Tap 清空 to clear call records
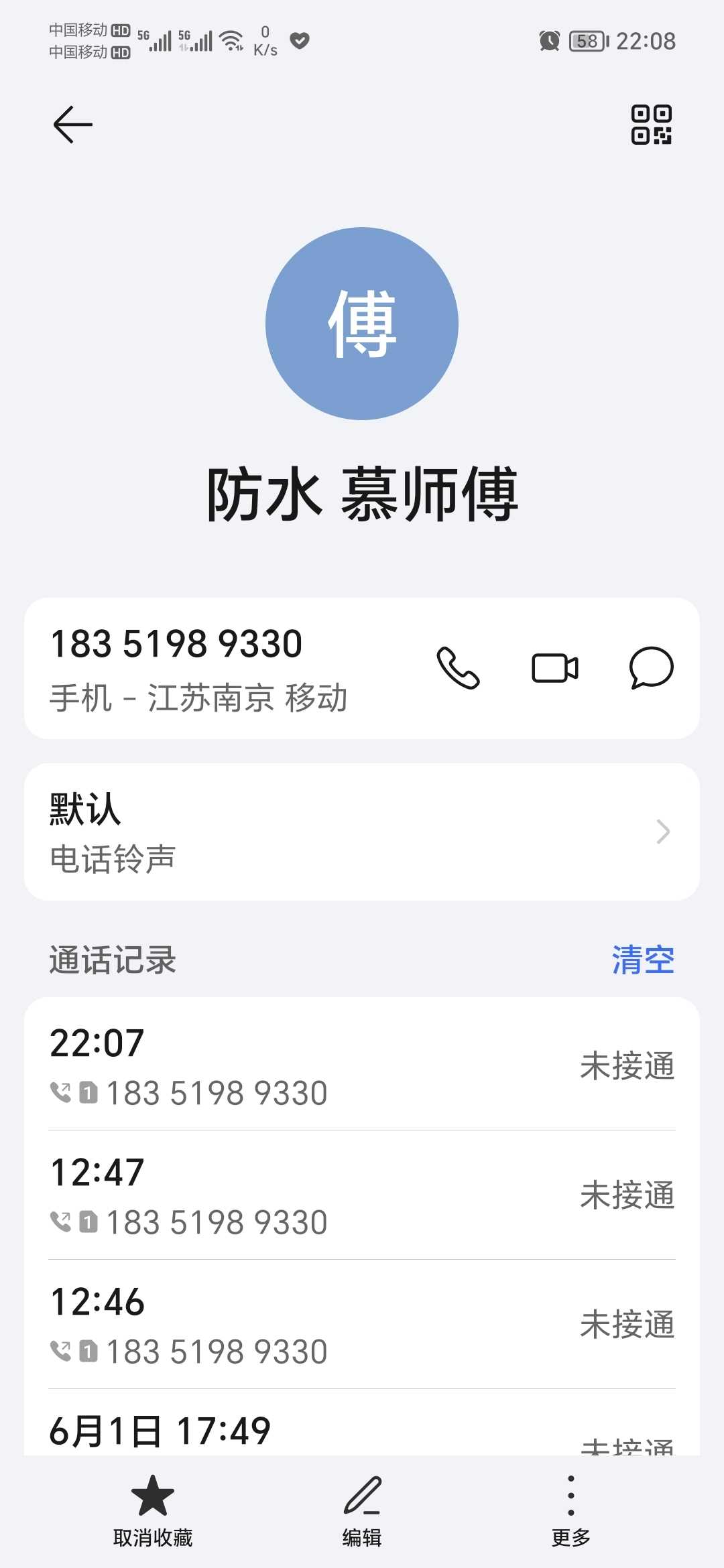The width and height of the screenshot is (724, 1568). 642,960
